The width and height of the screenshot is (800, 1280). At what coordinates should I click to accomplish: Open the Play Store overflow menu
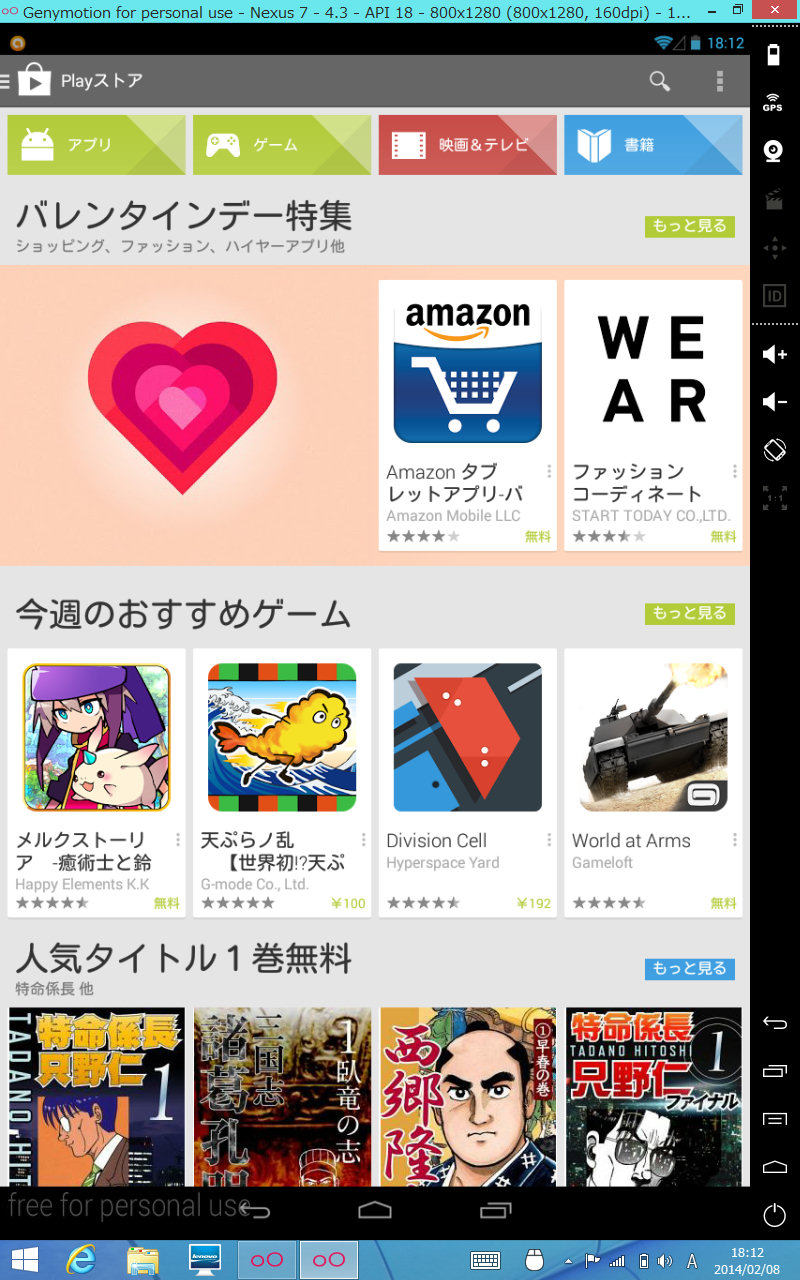coord(719,81)
